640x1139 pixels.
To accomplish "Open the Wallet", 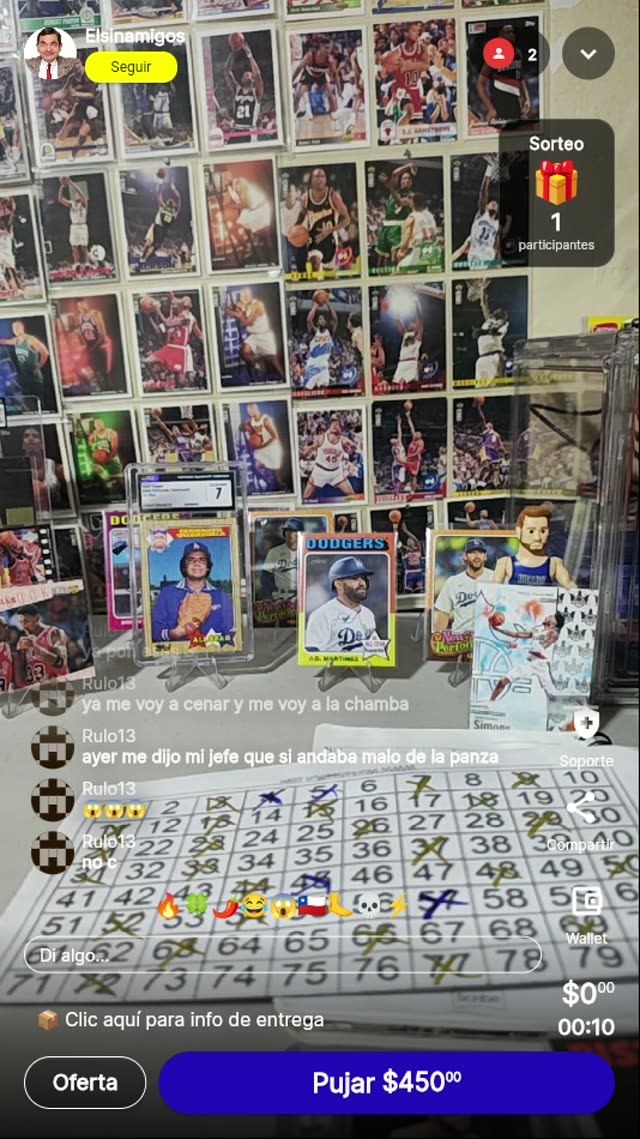I will click(x=586, y=903).
